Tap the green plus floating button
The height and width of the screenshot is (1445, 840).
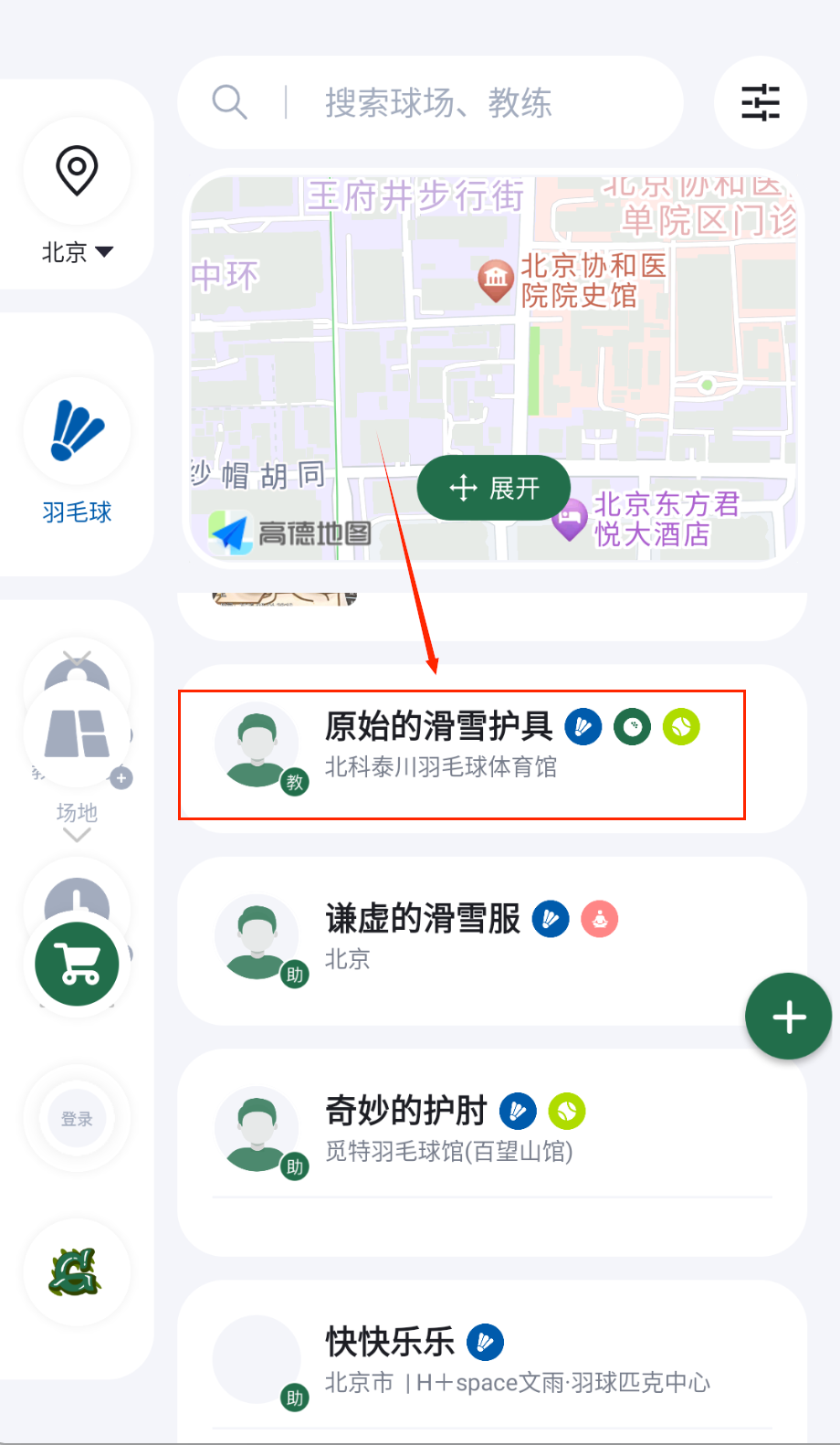(x=788, y=1017)
